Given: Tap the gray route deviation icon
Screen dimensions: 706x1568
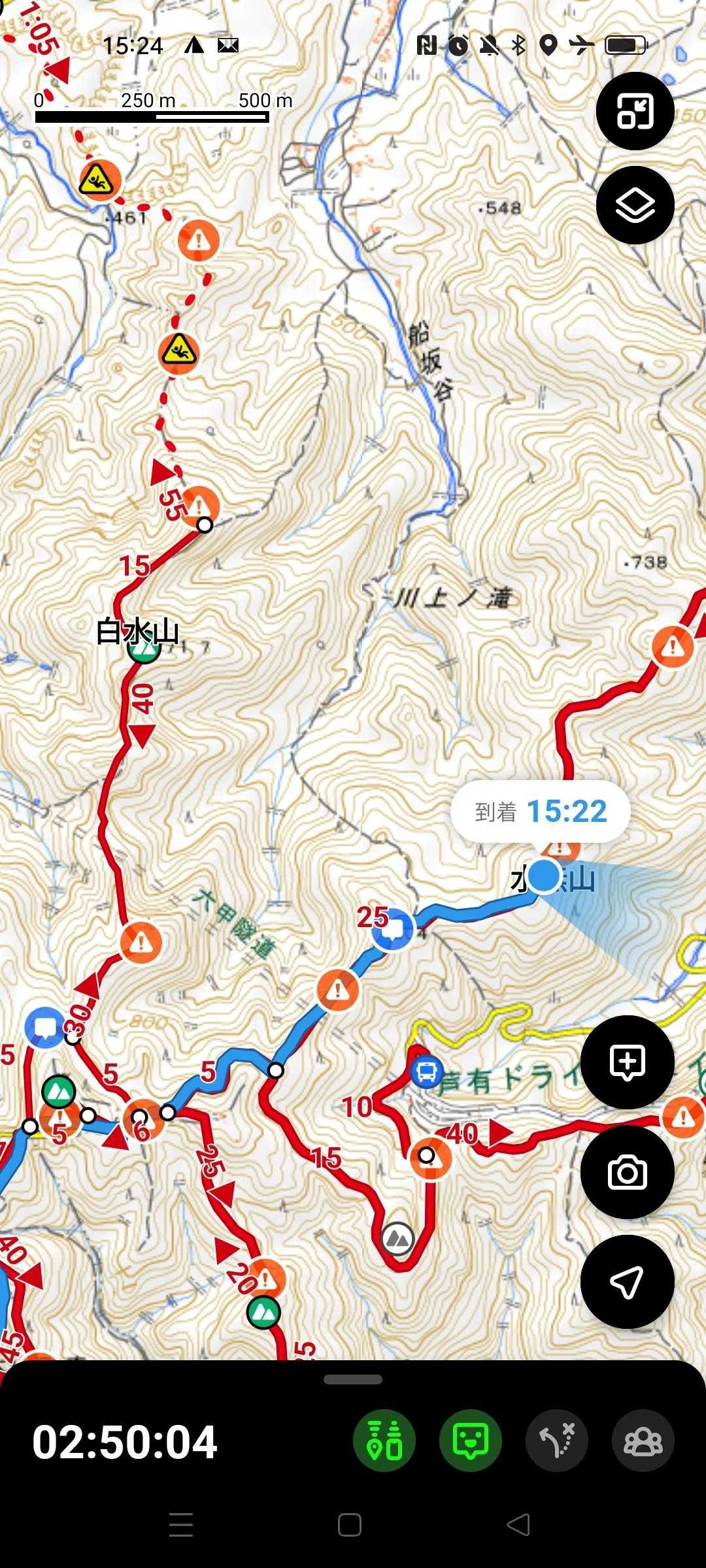Looking at the screenshot, I should coord(557,1441).
